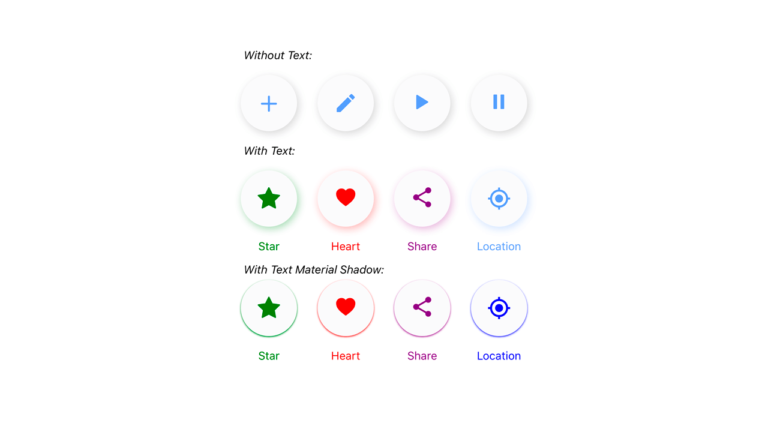Tap the pencil edit button
The height and width of the screenshot is (432, 768).
[345, 103]
